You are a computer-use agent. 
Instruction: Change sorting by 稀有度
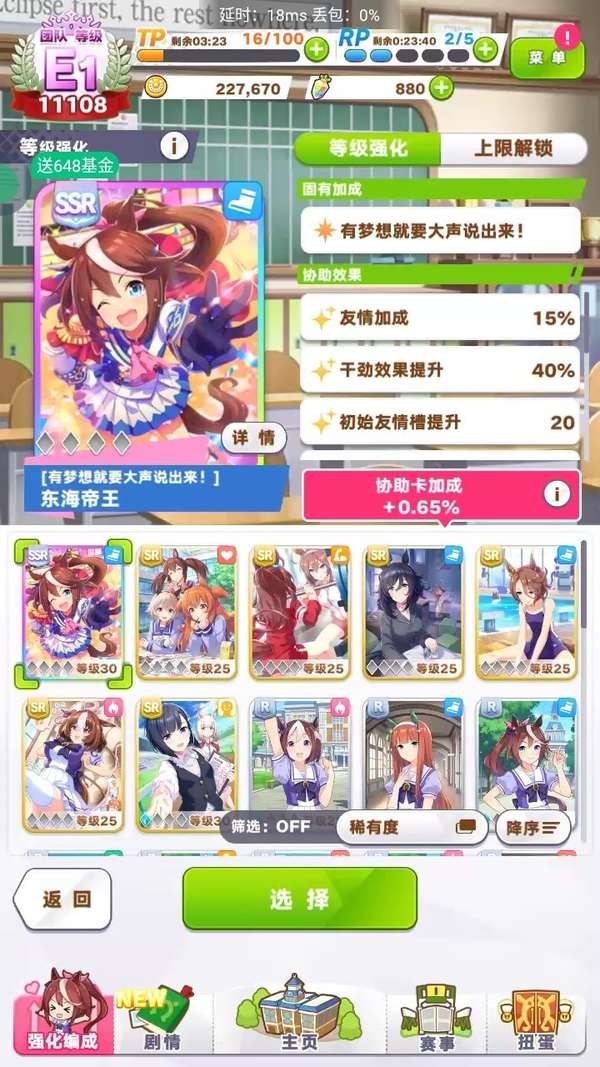(x=410, y=826)
